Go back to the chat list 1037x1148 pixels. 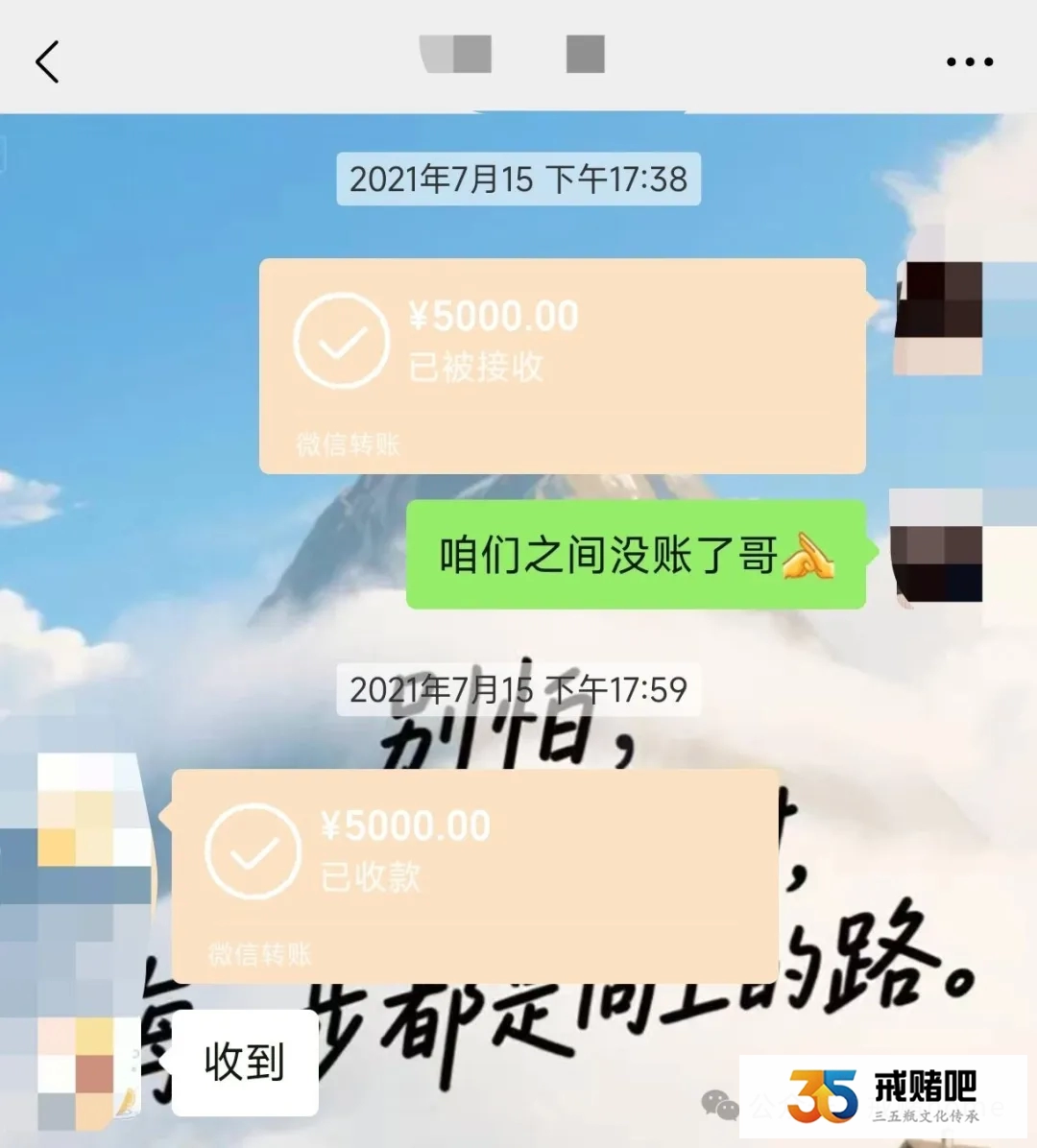click(47, 62)
